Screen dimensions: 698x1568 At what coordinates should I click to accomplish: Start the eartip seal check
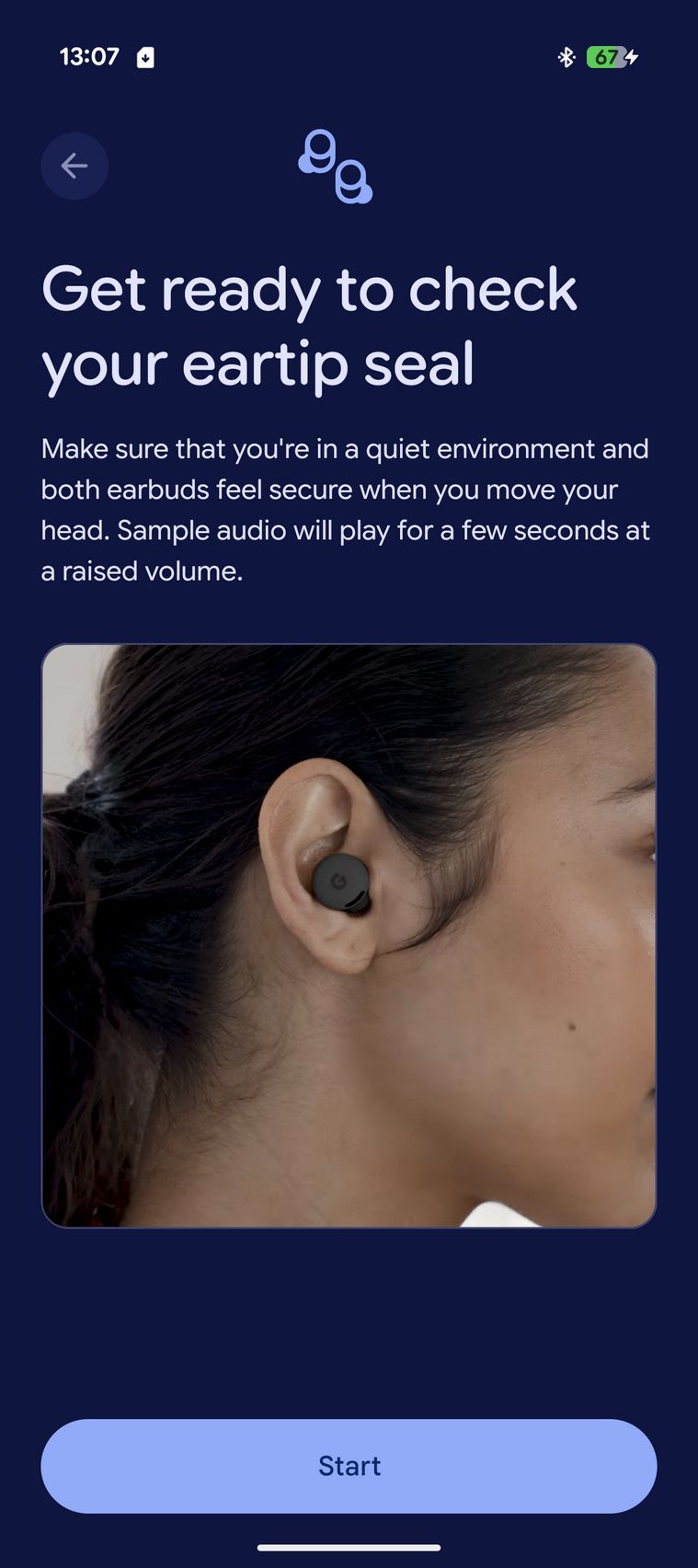(349, 1465)
